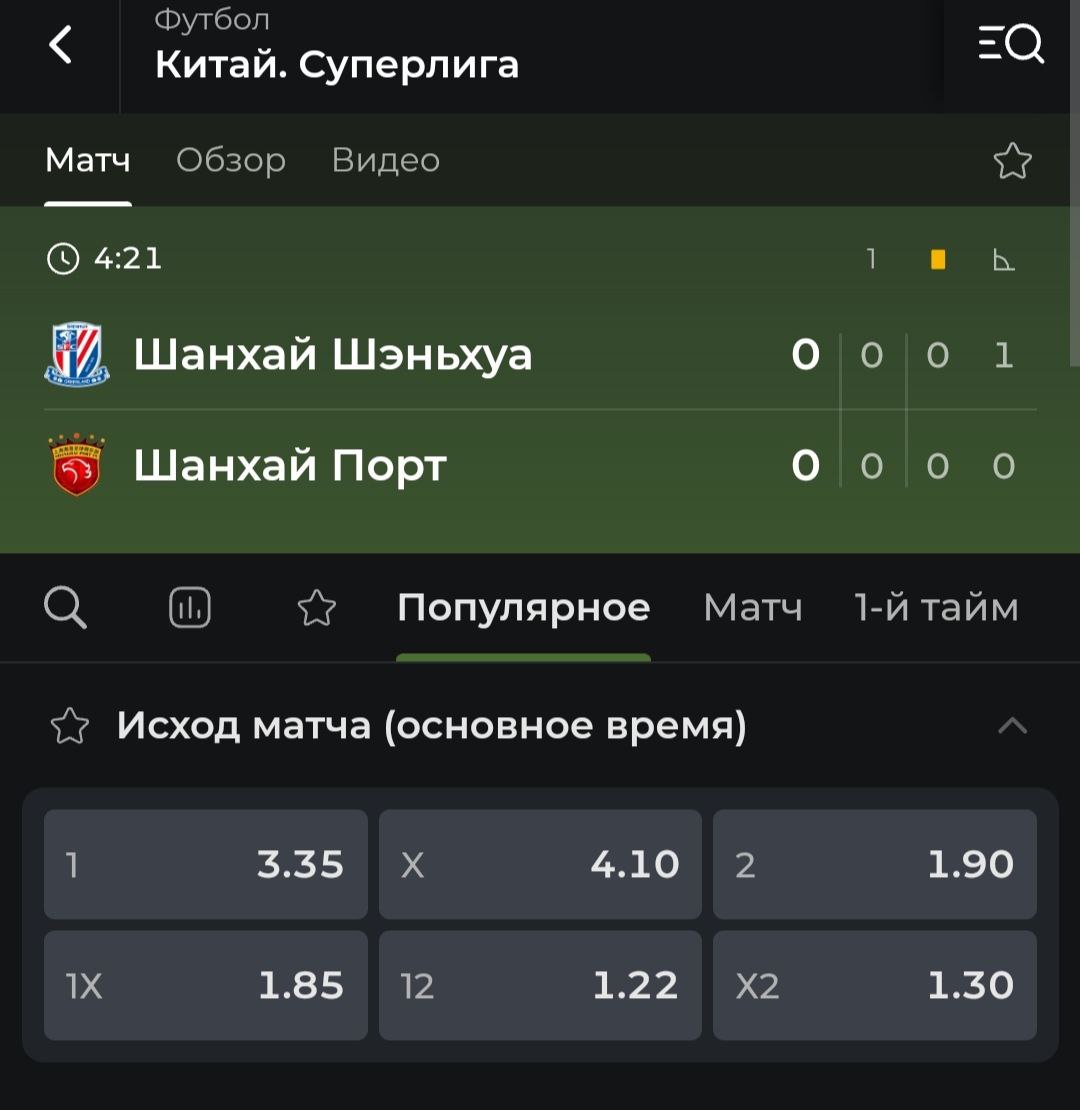Go back using the top-left arrow
The width and height of the screenshot is (1080, 1110).
(x=61, y=45)
